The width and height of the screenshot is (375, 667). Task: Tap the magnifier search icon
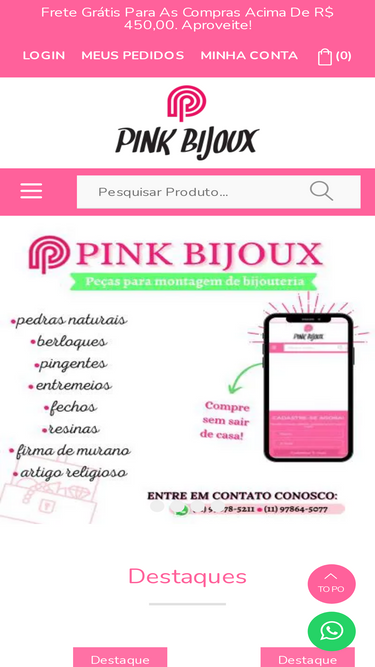(x=321, y=191)
